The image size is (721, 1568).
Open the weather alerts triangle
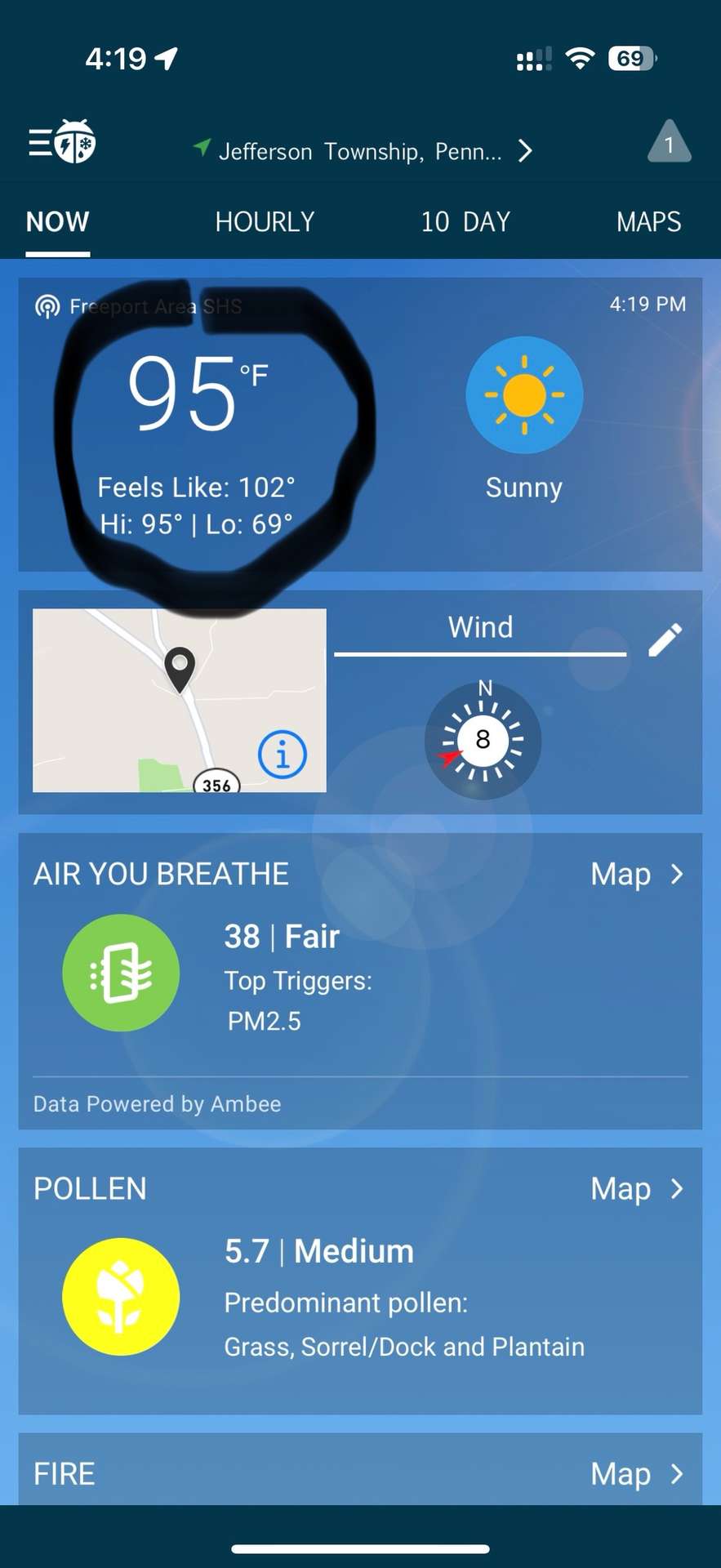coord(669,143)
